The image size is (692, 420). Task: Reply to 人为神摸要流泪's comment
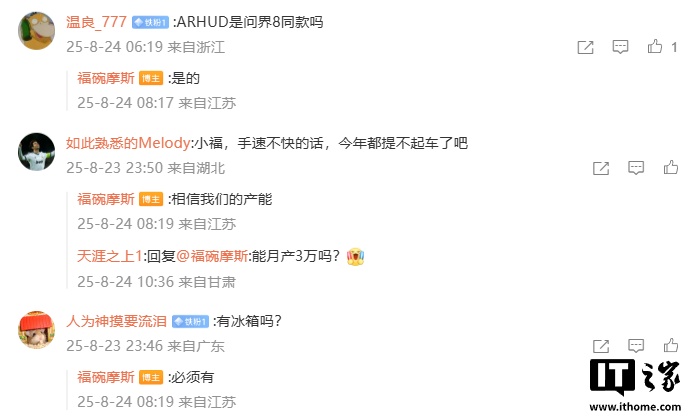(635, 346)
